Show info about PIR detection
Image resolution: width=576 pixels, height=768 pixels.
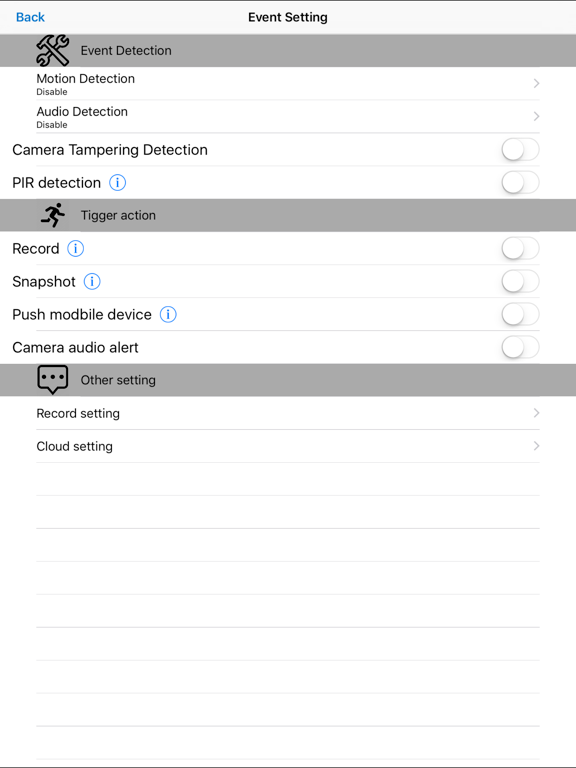tap(117, 183)
